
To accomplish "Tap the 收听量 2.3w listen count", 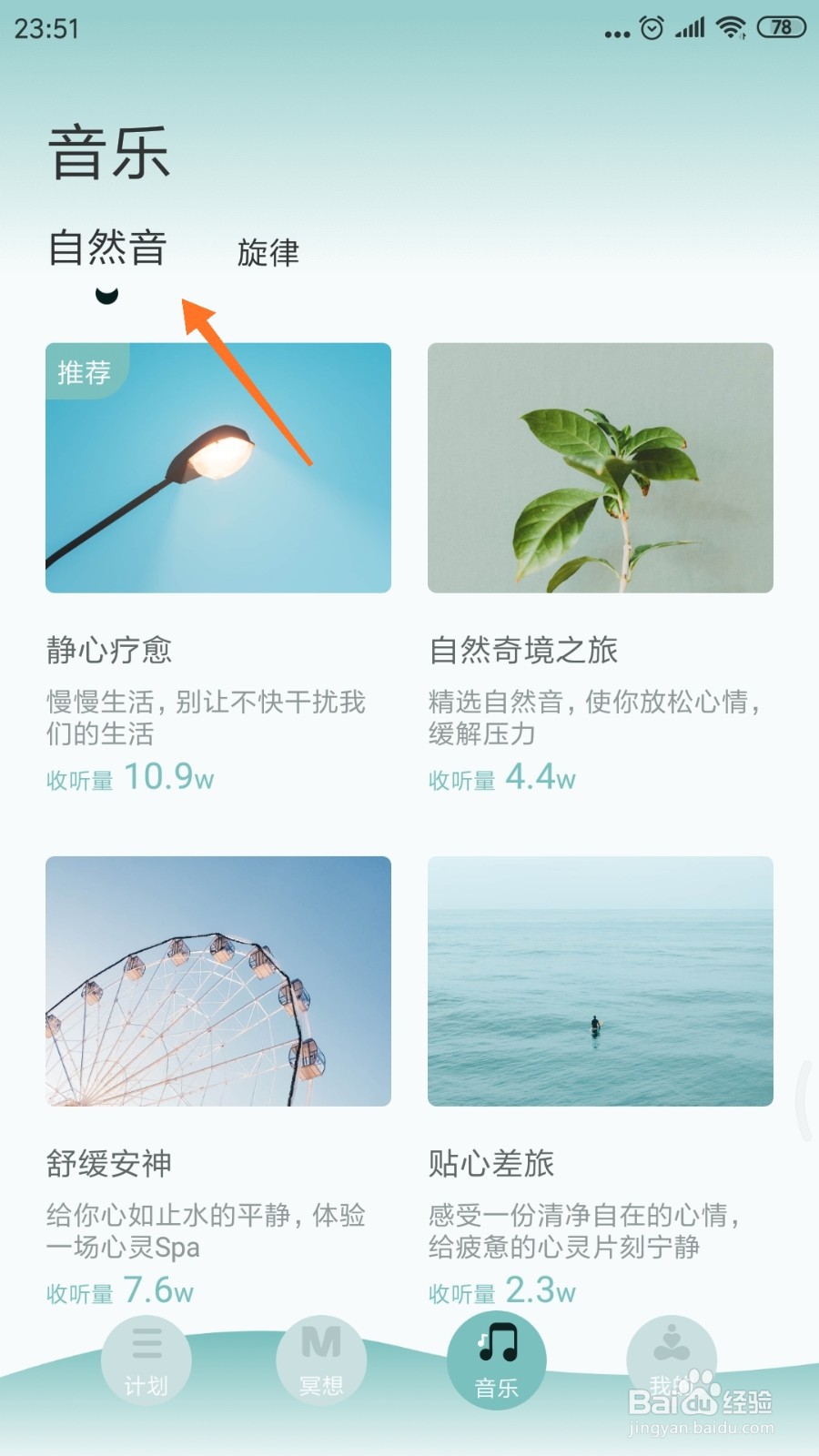I will coord(500,1290).
